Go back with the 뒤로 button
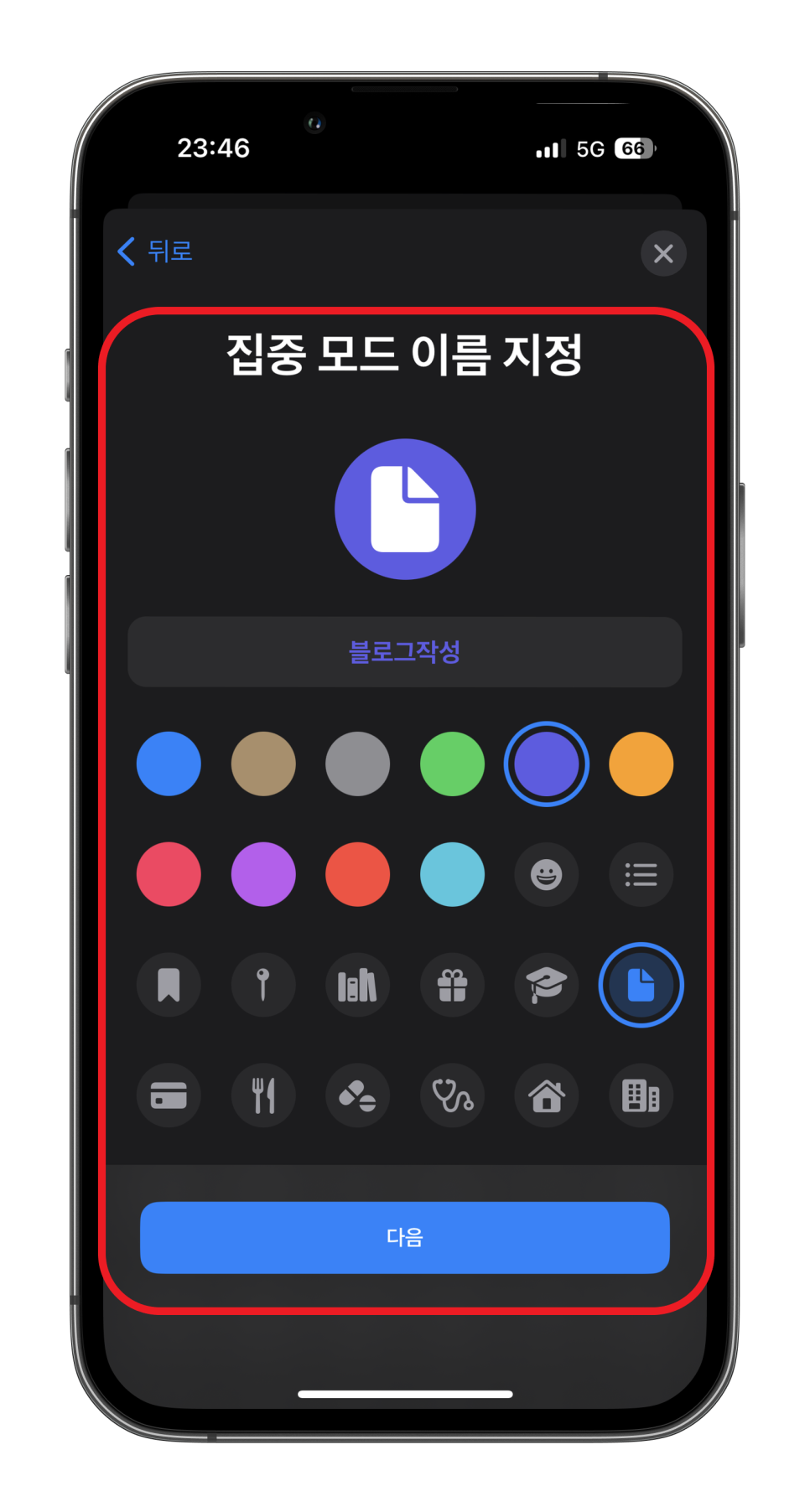 155,251
